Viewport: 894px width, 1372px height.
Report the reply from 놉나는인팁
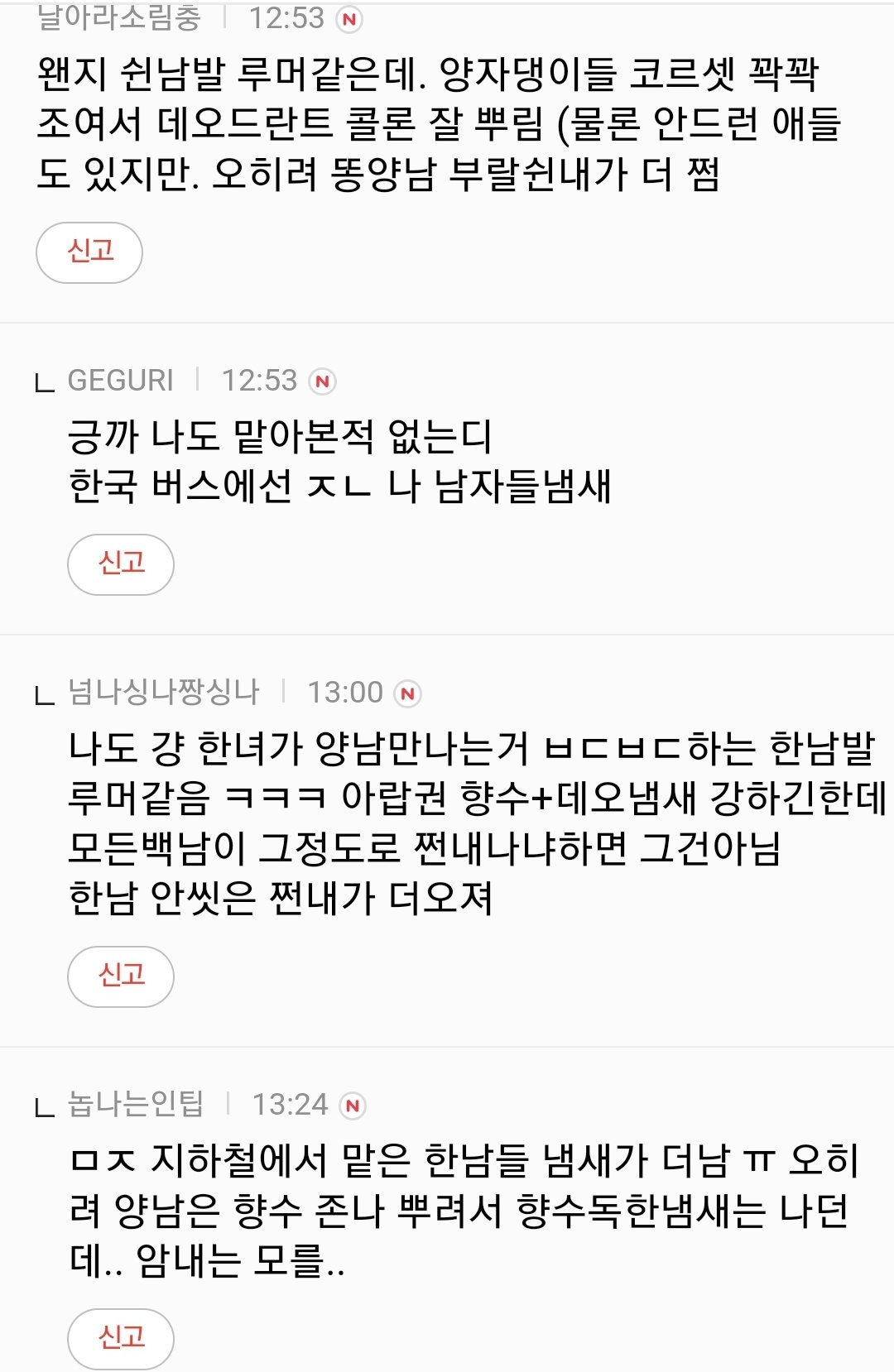121,1337
